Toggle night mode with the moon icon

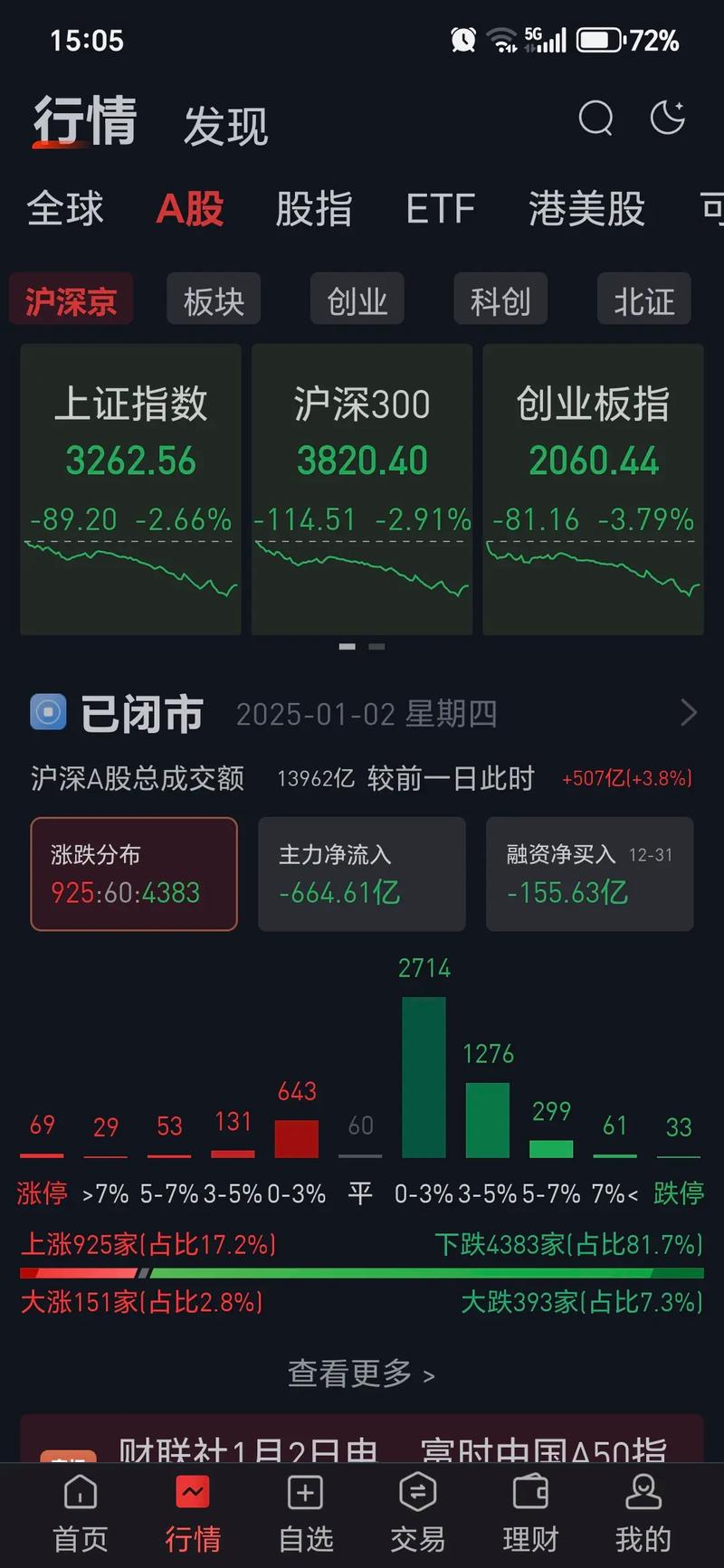(668, 116)
